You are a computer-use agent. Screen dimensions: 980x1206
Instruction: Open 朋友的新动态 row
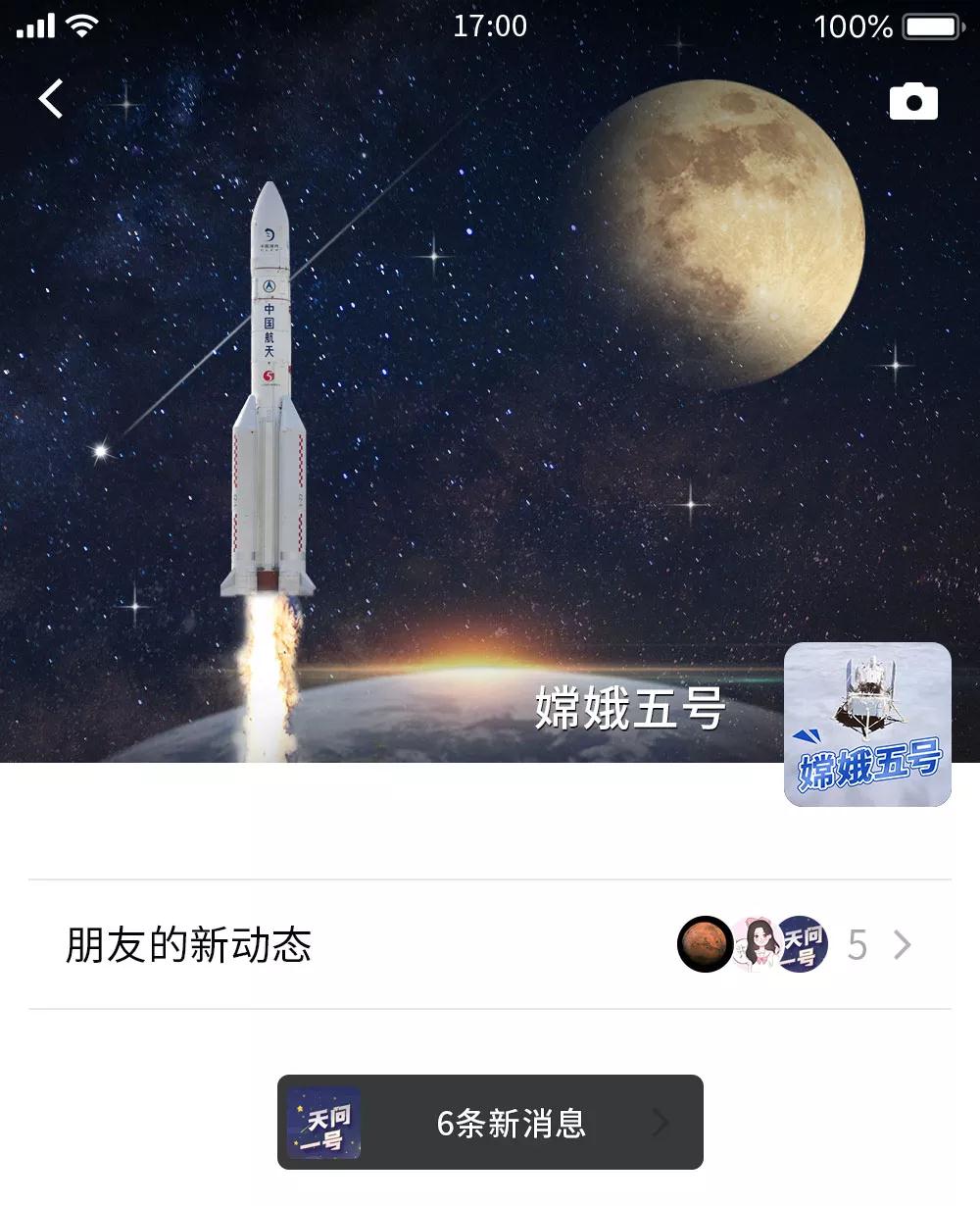pos(490,945)
